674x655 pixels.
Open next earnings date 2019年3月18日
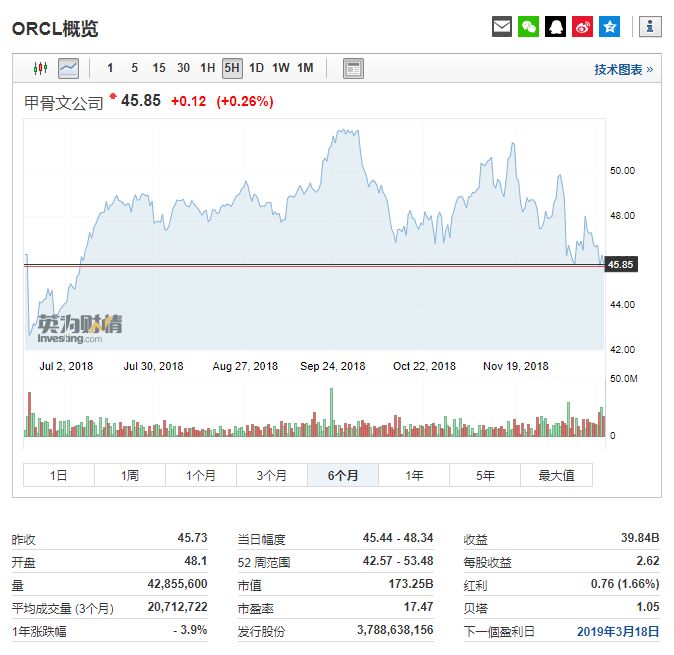(618, 632)
